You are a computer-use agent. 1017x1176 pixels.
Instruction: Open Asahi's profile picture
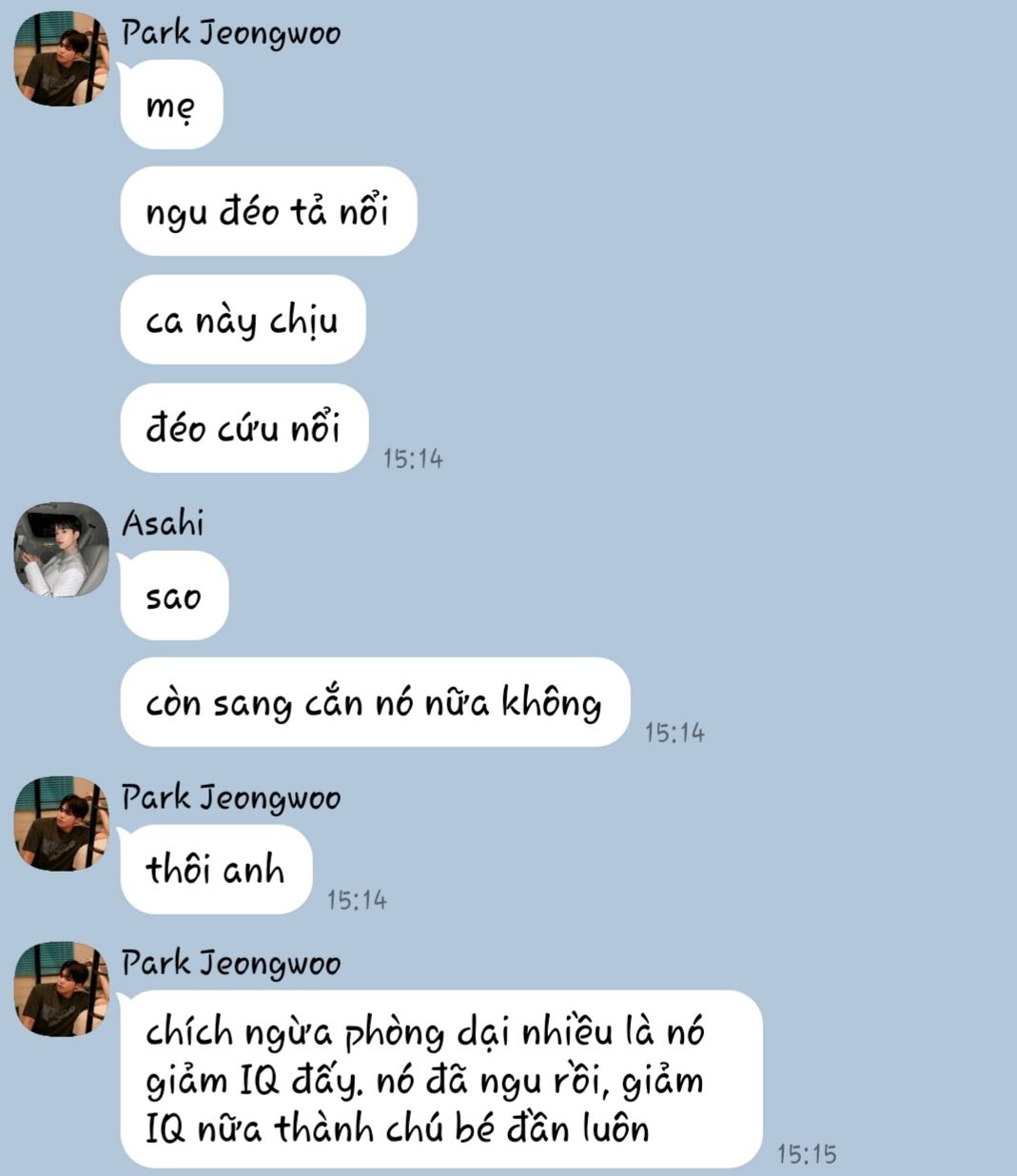point(61,550)
